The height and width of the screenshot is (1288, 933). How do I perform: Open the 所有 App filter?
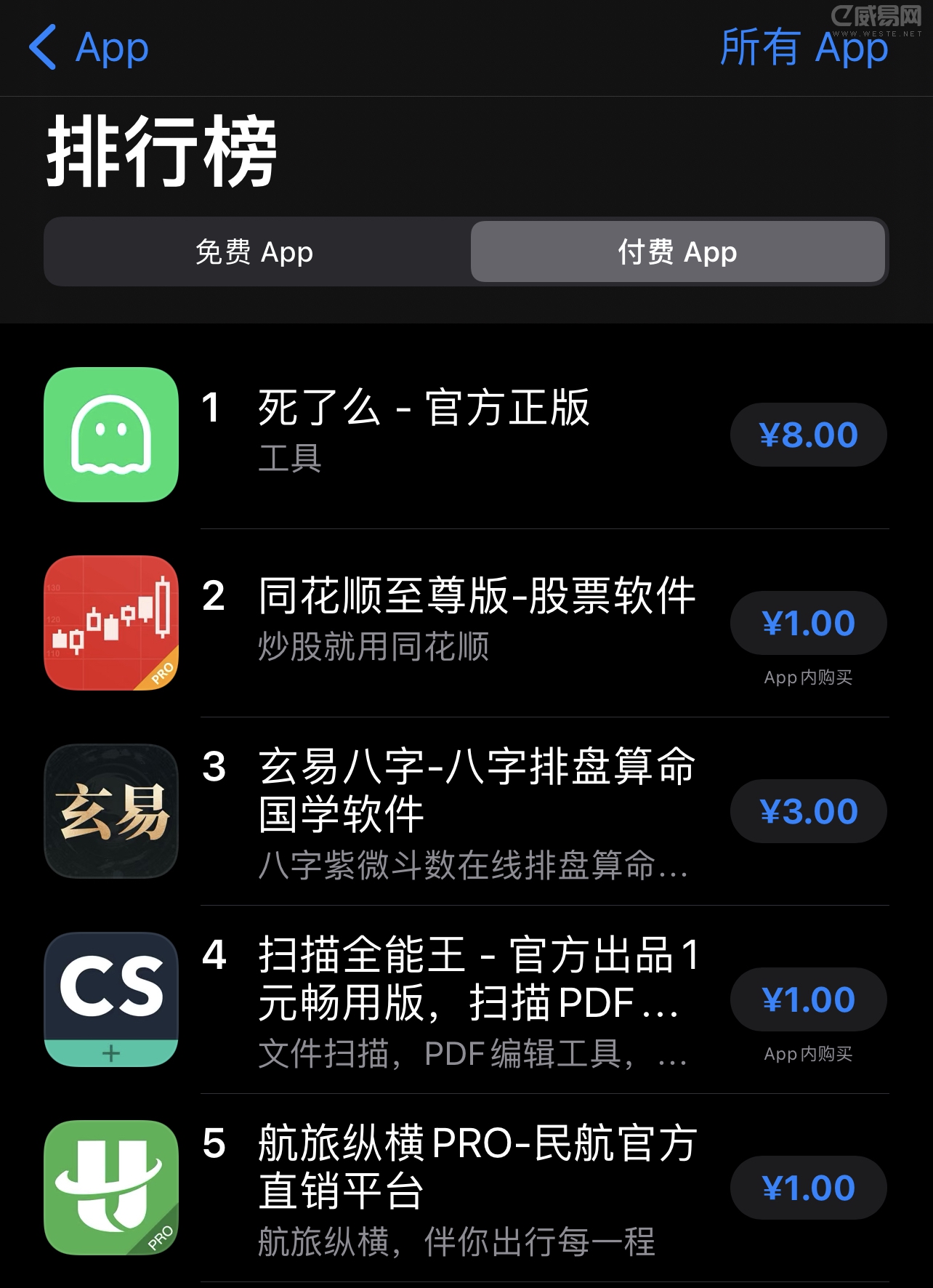click(x=804, y=48)
